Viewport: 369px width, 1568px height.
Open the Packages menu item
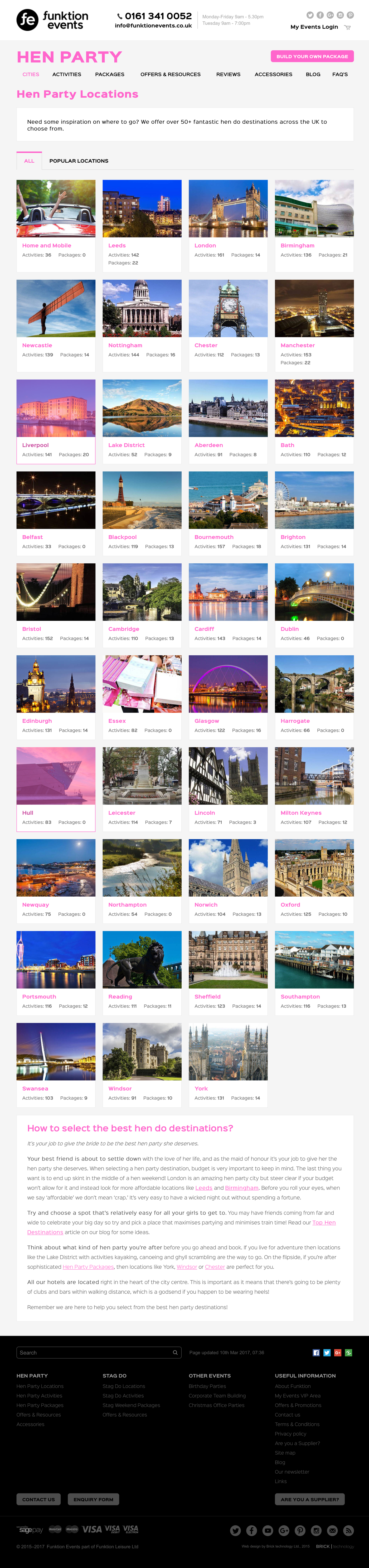[x=110, y=74]
